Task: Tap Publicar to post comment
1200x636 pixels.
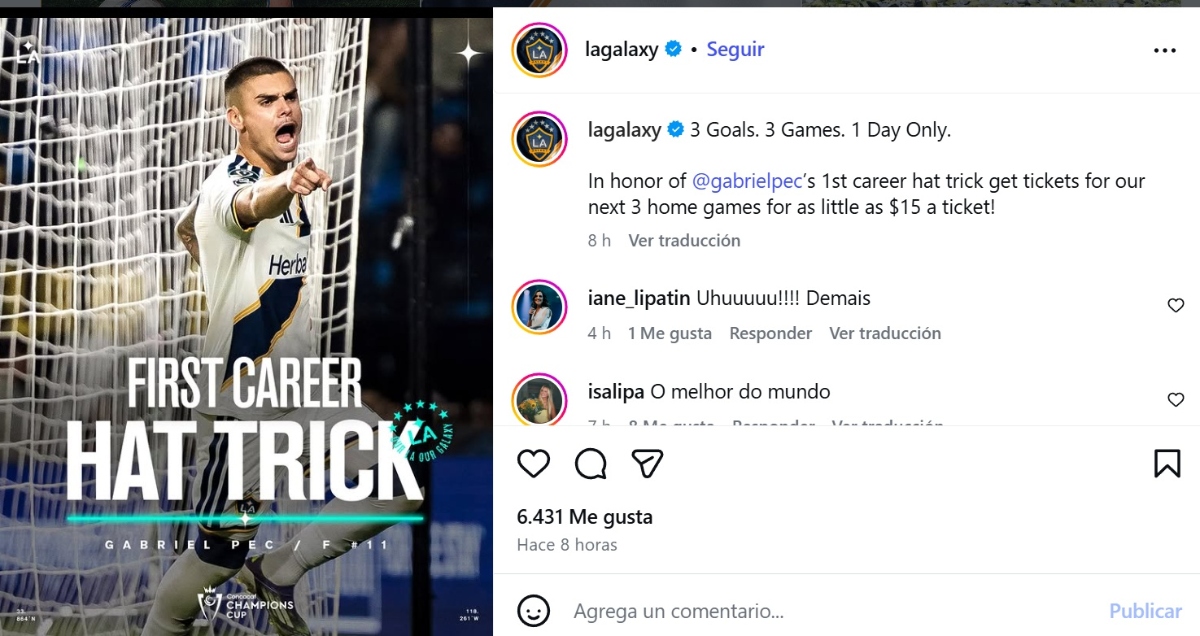Action: point(1145,610)
